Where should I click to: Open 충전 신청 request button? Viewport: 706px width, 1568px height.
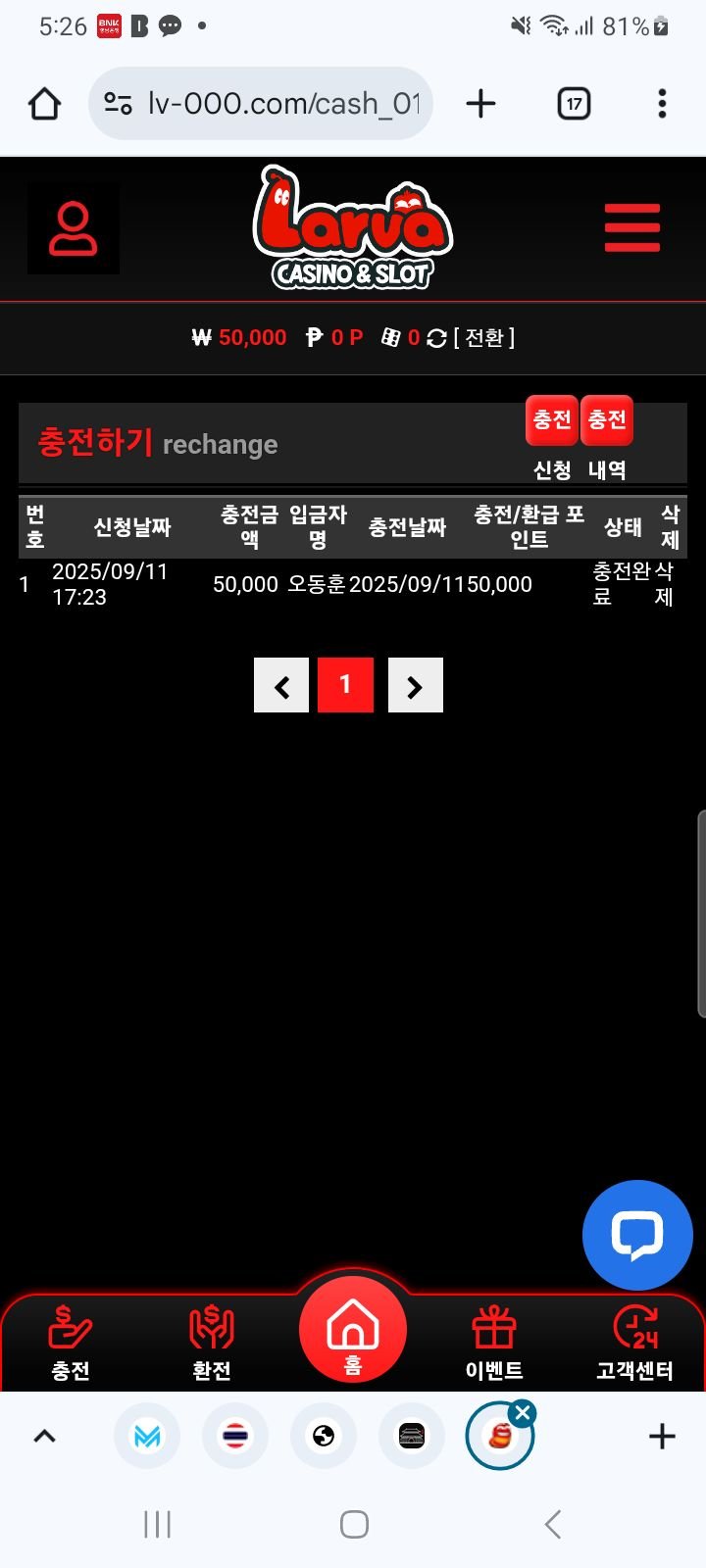[x=552, y=420]
